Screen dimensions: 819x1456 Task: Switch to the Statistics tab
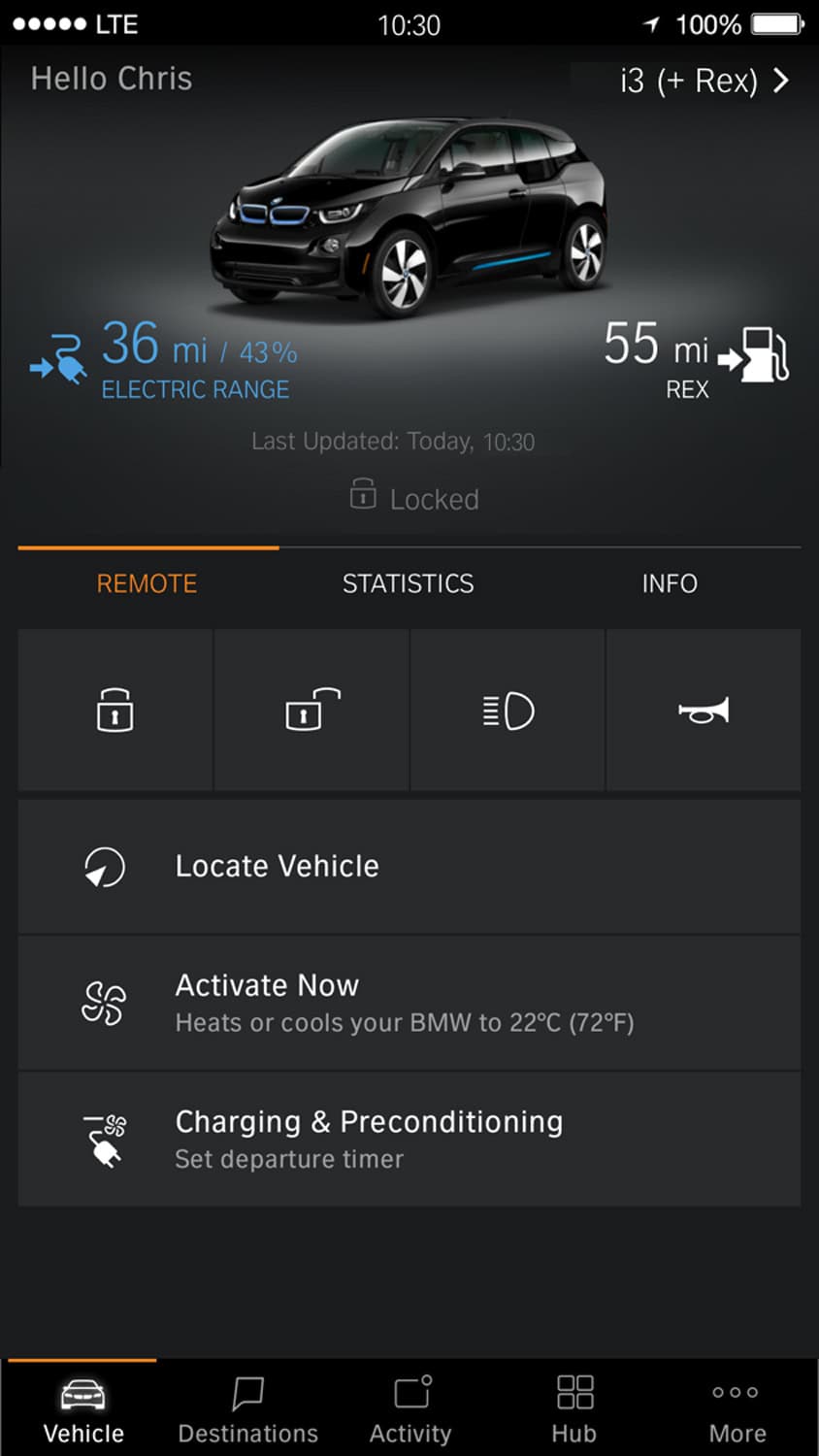pos(408,583)
